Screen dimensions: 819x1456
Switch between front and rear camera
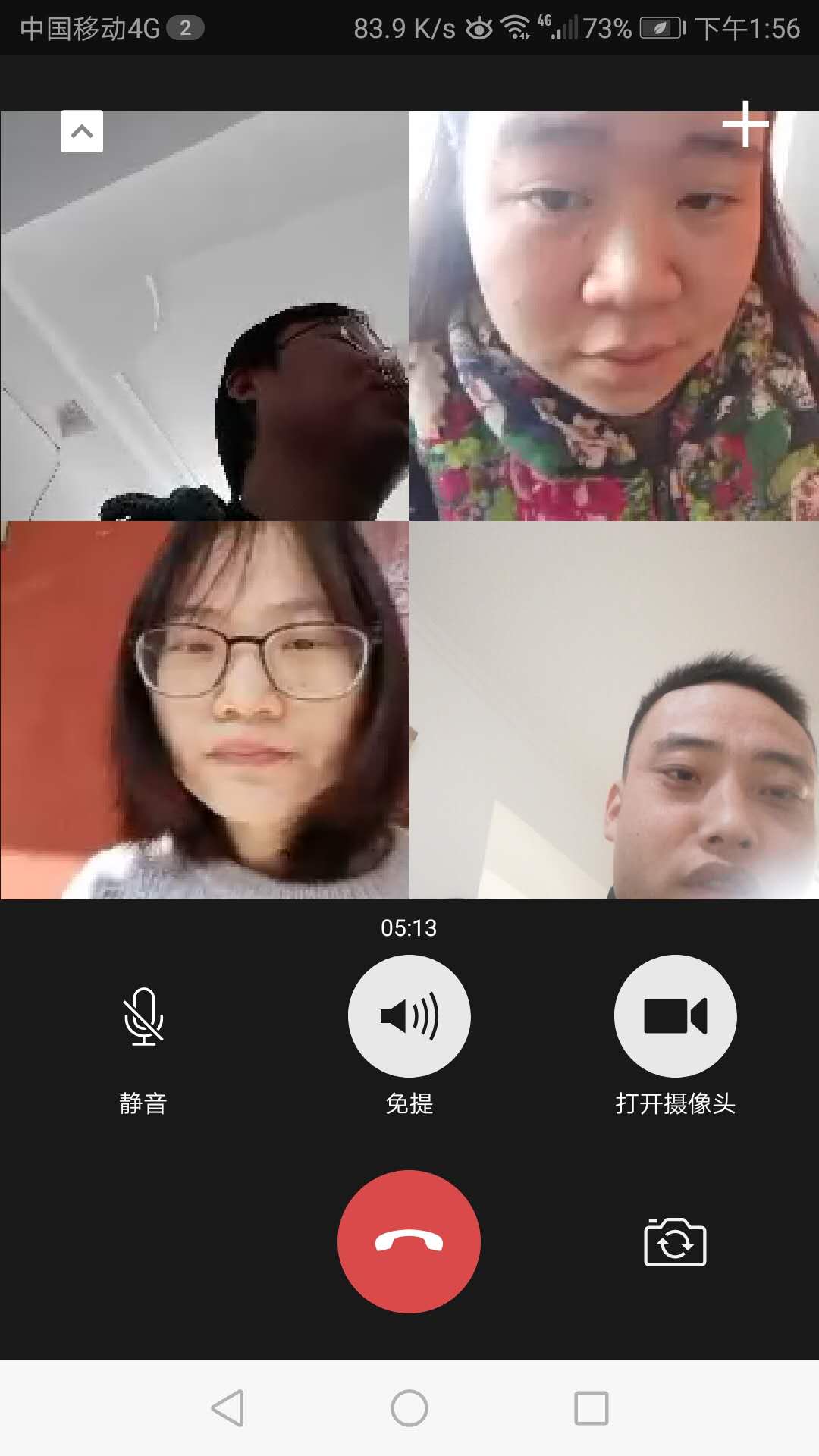coord(675,1242)
